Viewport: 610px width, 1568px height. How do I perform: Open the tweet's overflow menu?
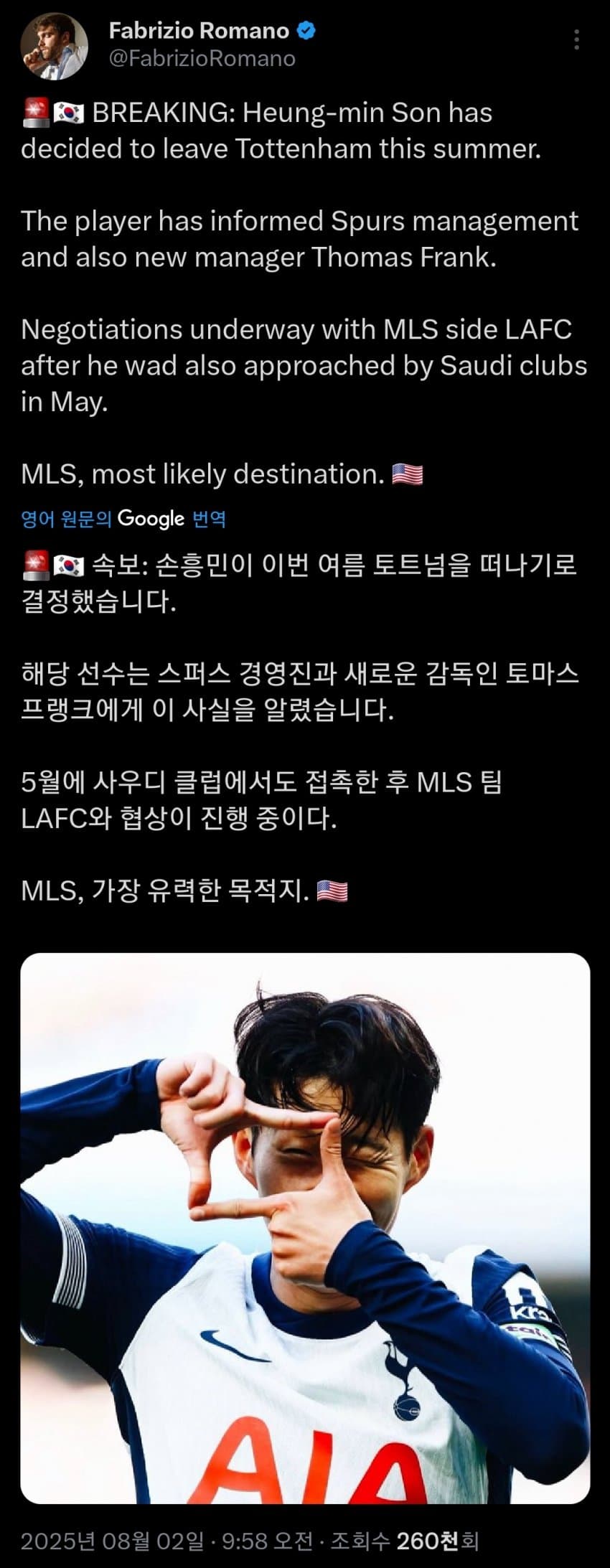pyautogui.click(x=576, y=40)
